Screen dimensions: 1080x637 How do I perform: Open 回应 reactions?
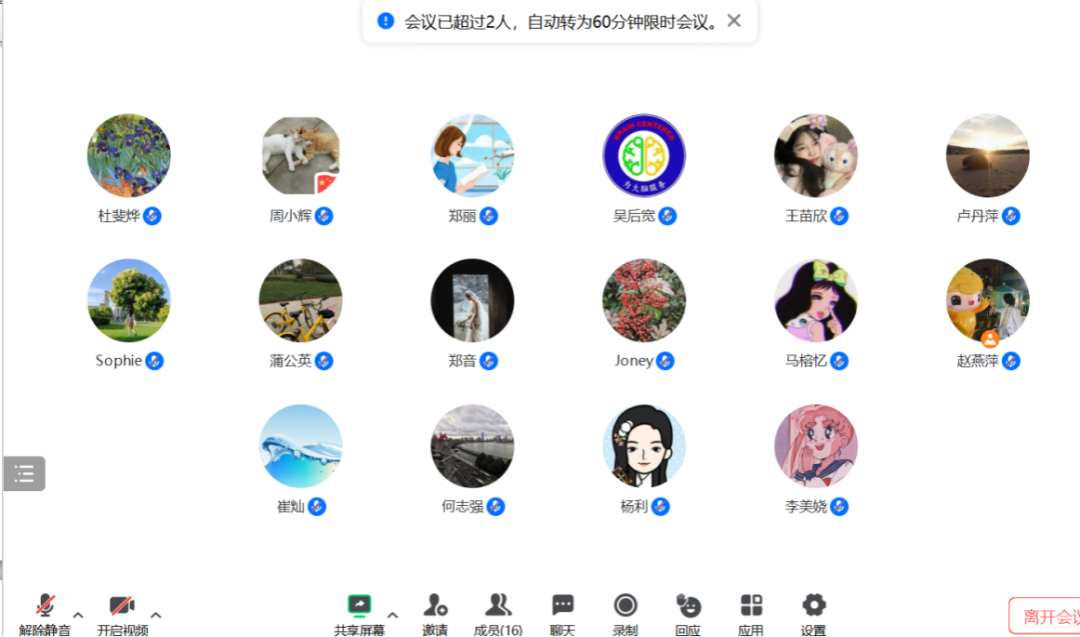tap(688, 611)
